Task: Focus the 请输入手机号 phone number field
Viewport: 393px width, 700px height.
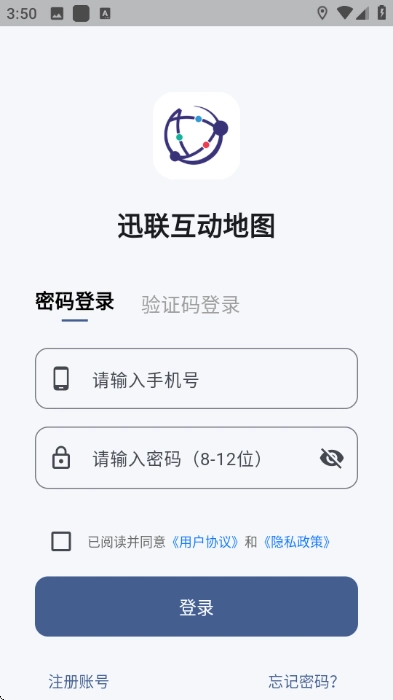Action: [196, 379]
